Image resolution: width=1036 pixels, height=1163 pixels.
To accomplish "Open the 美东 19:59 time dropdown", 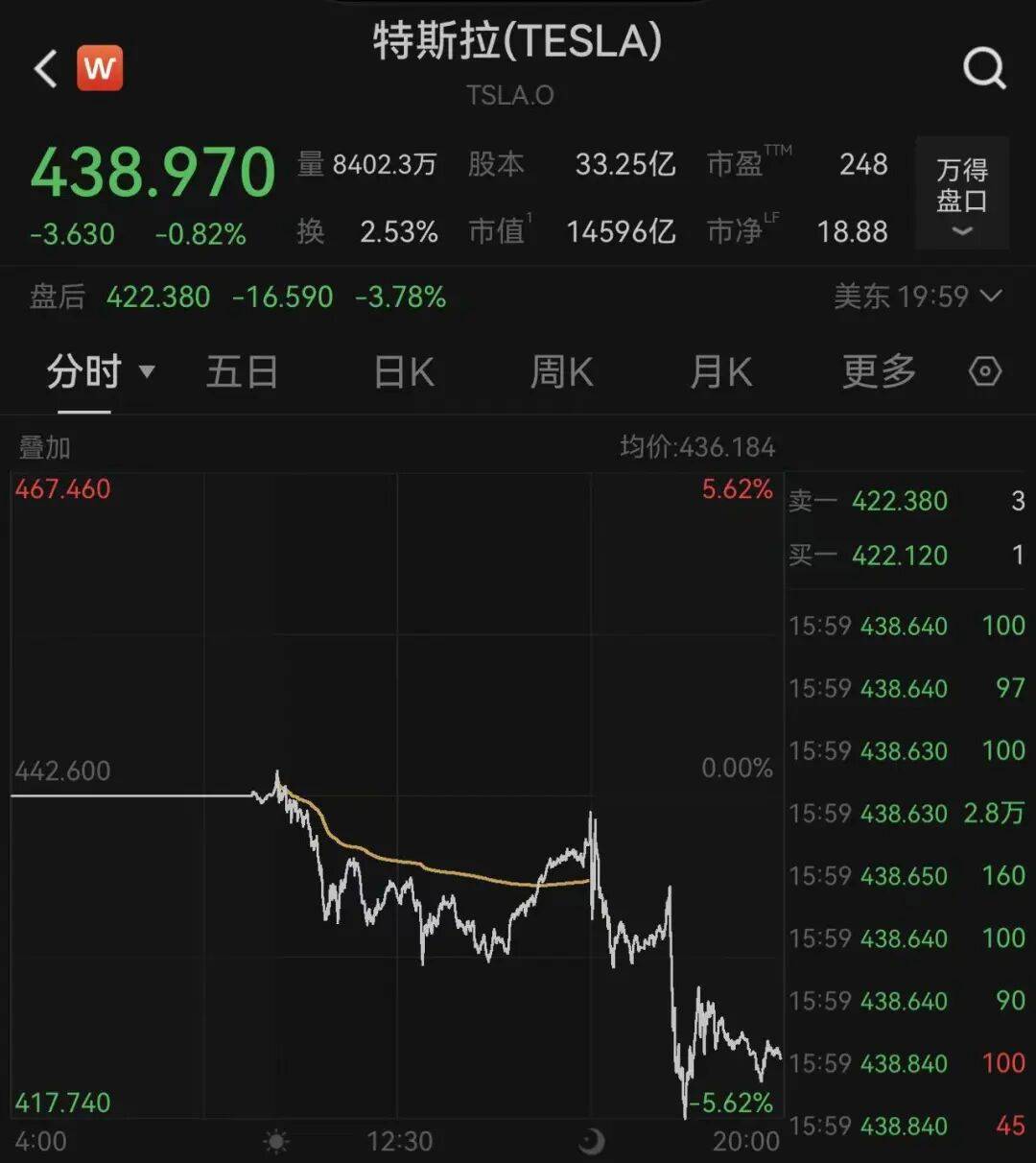I will 917,297.
